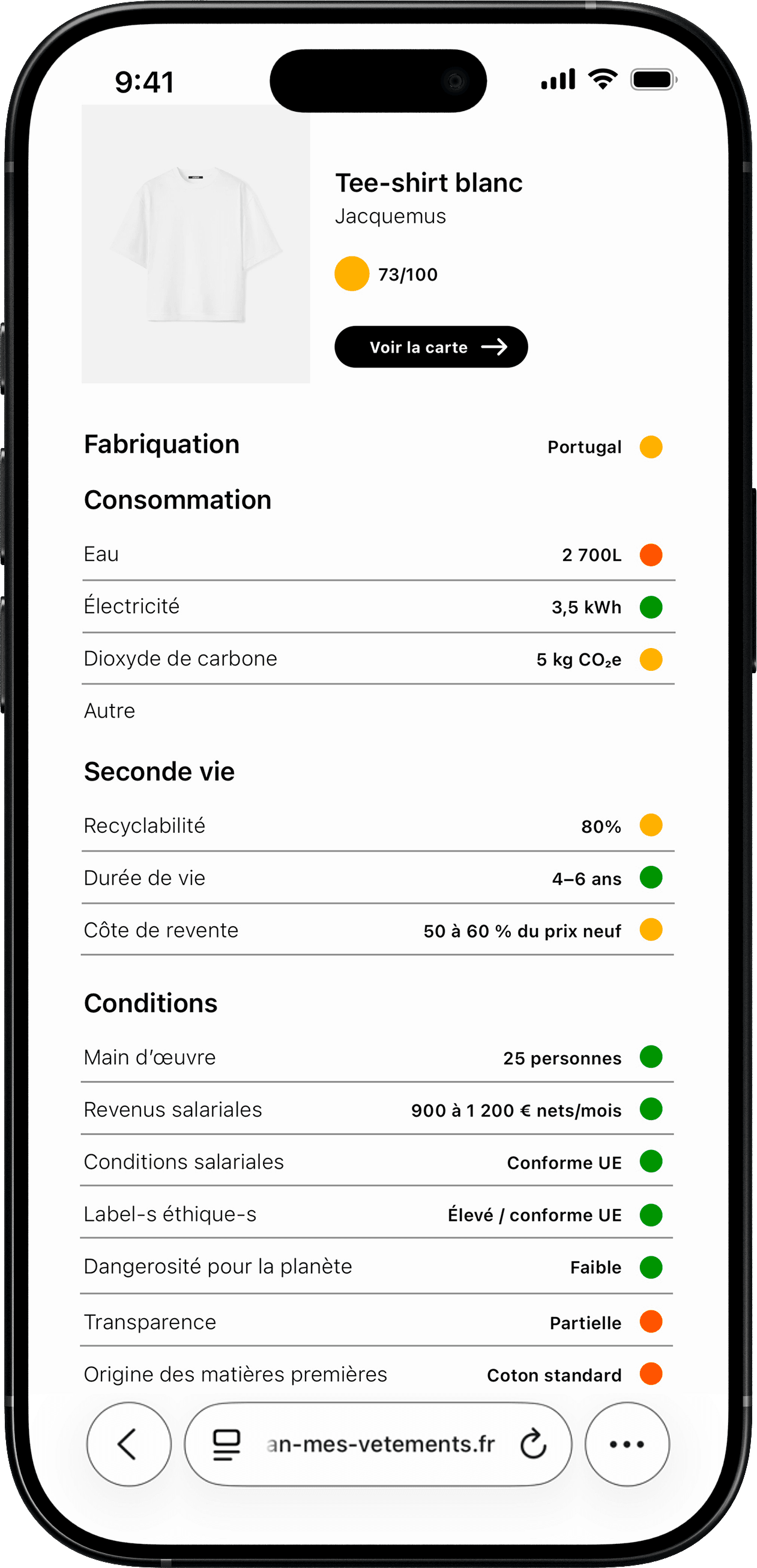
Task: Tap the arrow inside Voir la carte
Action: (x=496, y=347)
